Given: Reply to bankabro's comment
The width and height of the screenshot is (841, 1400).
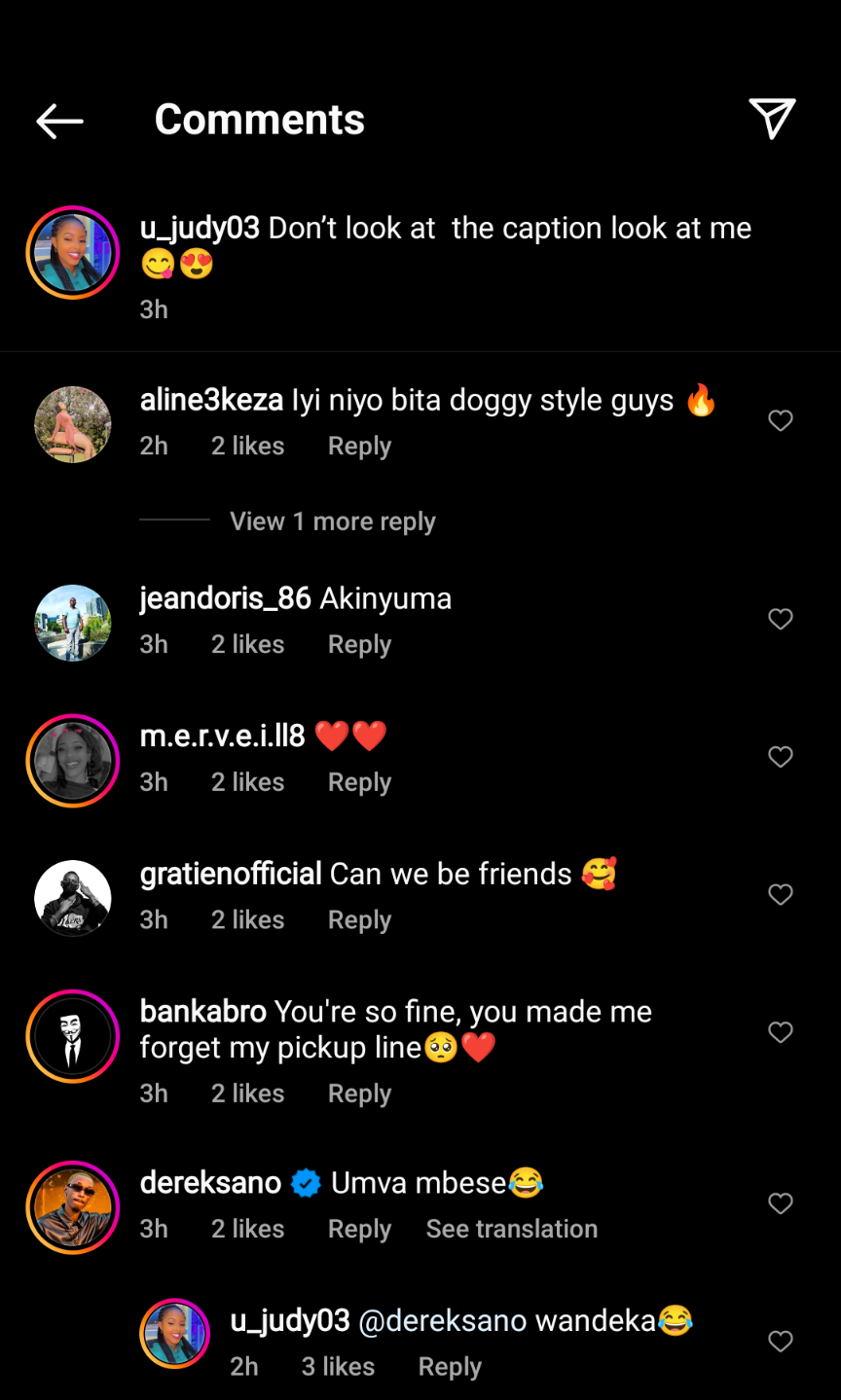Looking at the screenshot, I should click(359, 1095).
